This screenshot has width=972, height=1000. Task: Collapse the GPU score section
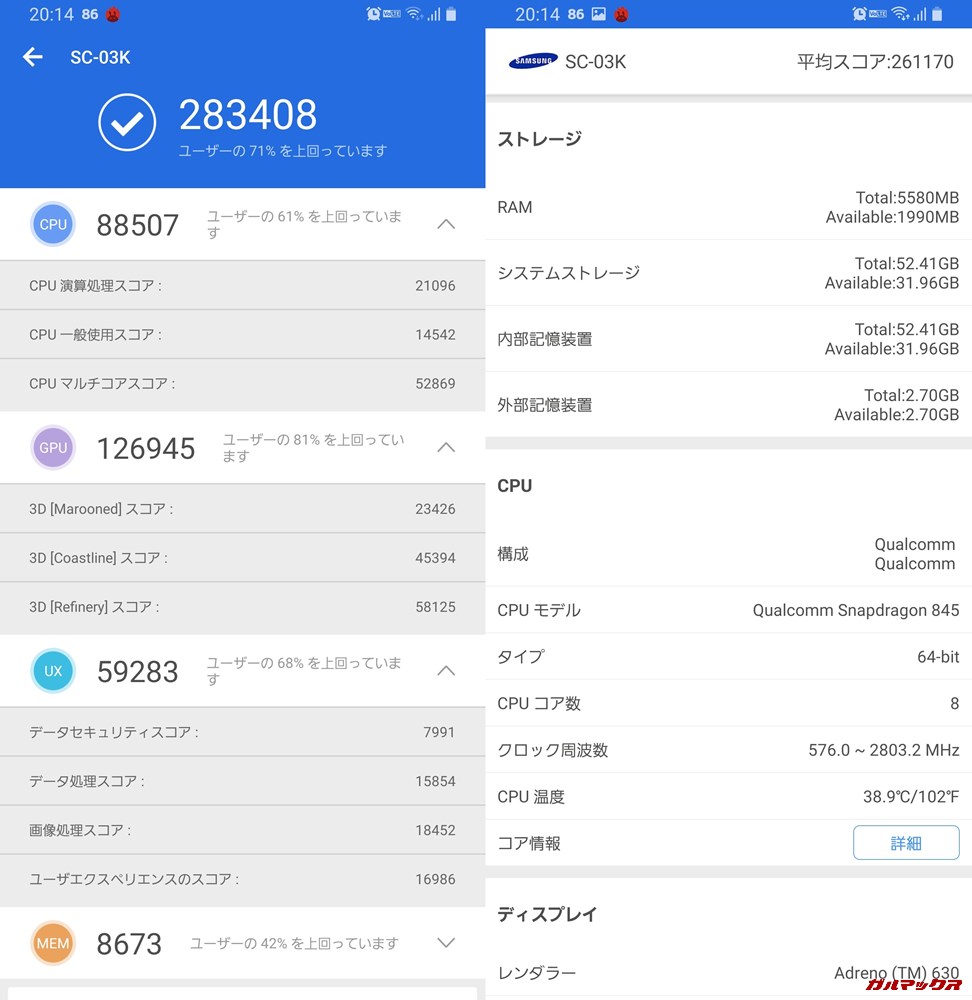coord(446,448)
